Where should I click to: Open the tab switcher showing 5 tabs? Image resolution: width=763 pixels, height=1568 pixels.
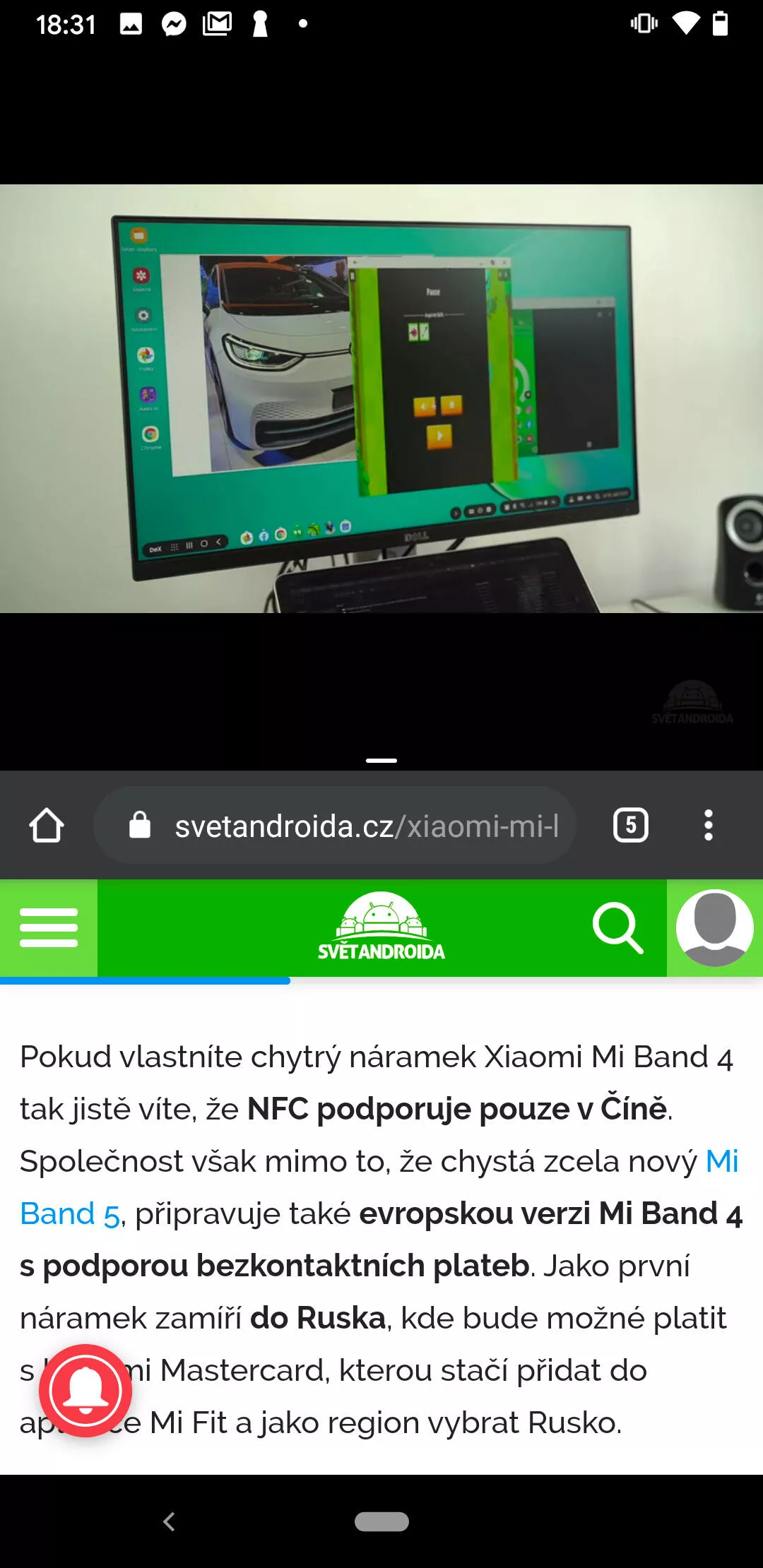point(631,825)
